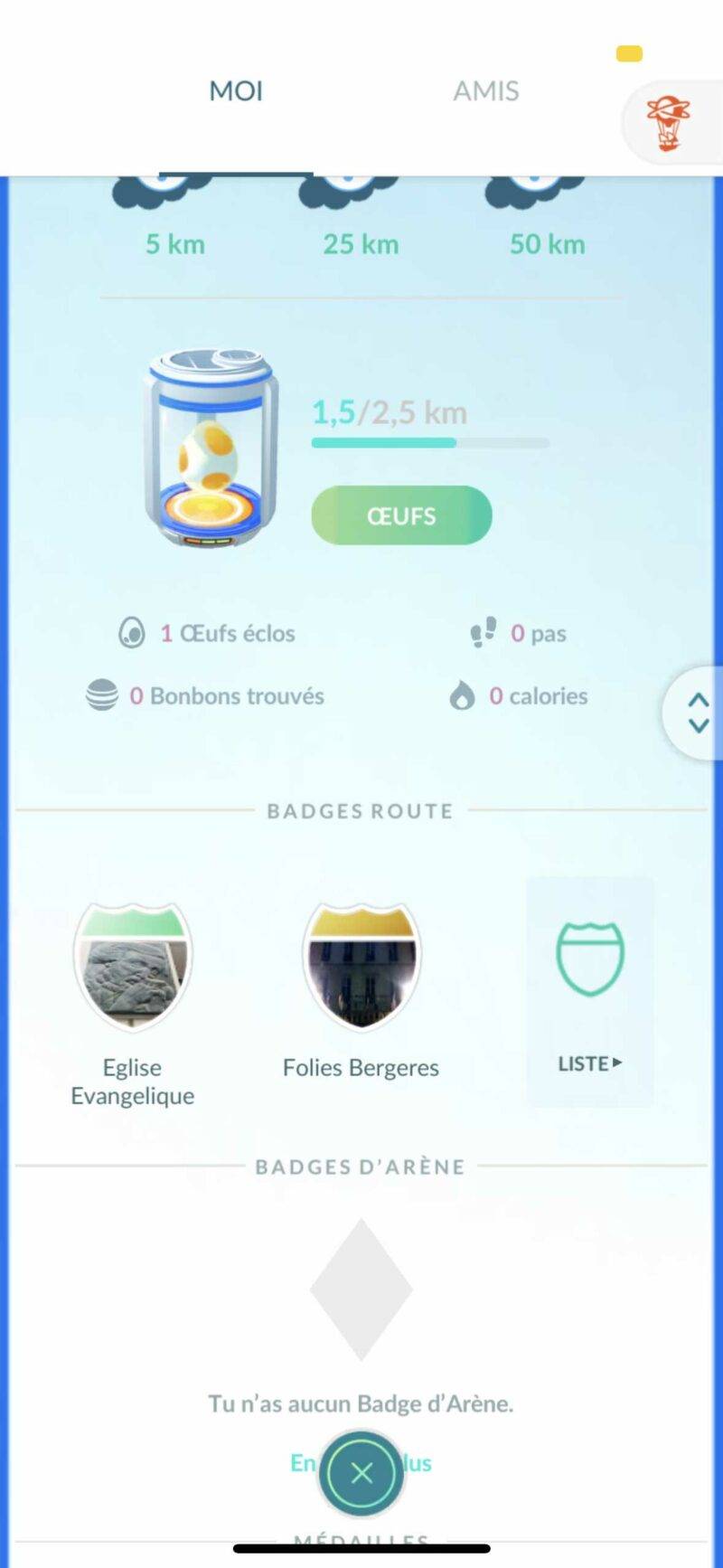Screen dimensions: 723x1568
Task: Tap the up-down arrows side handle
Action: pos(697,713)
